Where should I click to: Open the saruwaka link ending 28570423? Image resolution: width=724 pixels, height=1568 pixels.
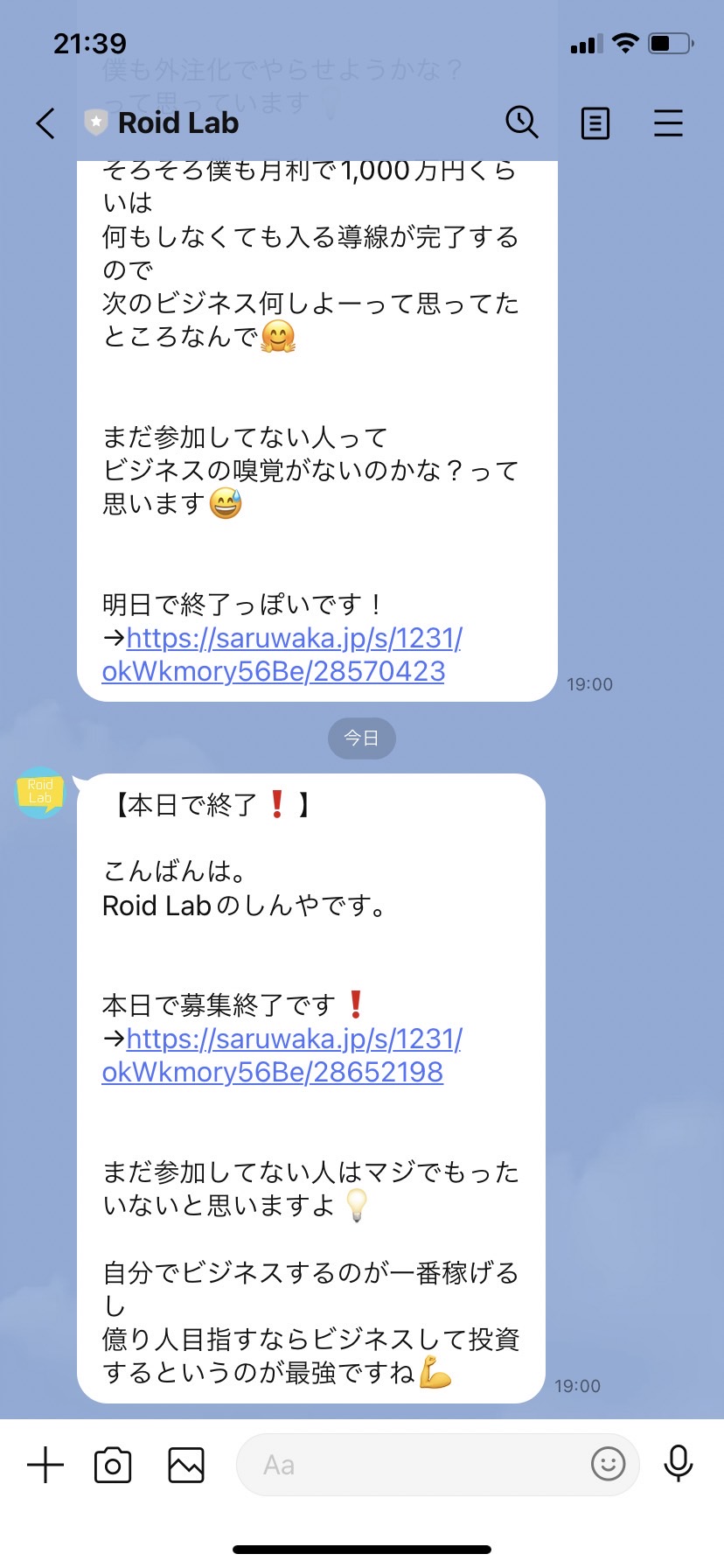pos(282,654)
